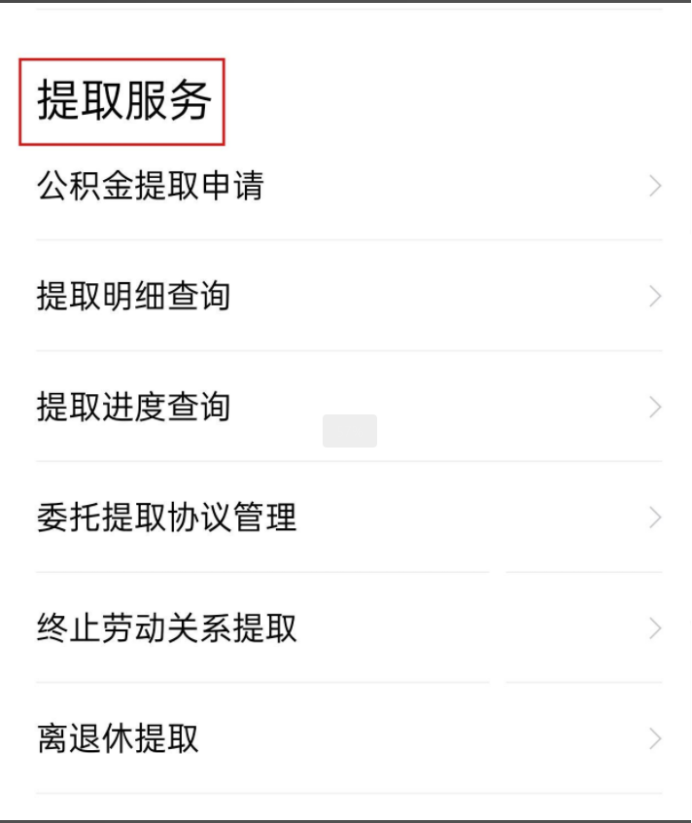Screen dimensions: 692x823
Task: Choose 离退休提取
Action: (118, 739)
